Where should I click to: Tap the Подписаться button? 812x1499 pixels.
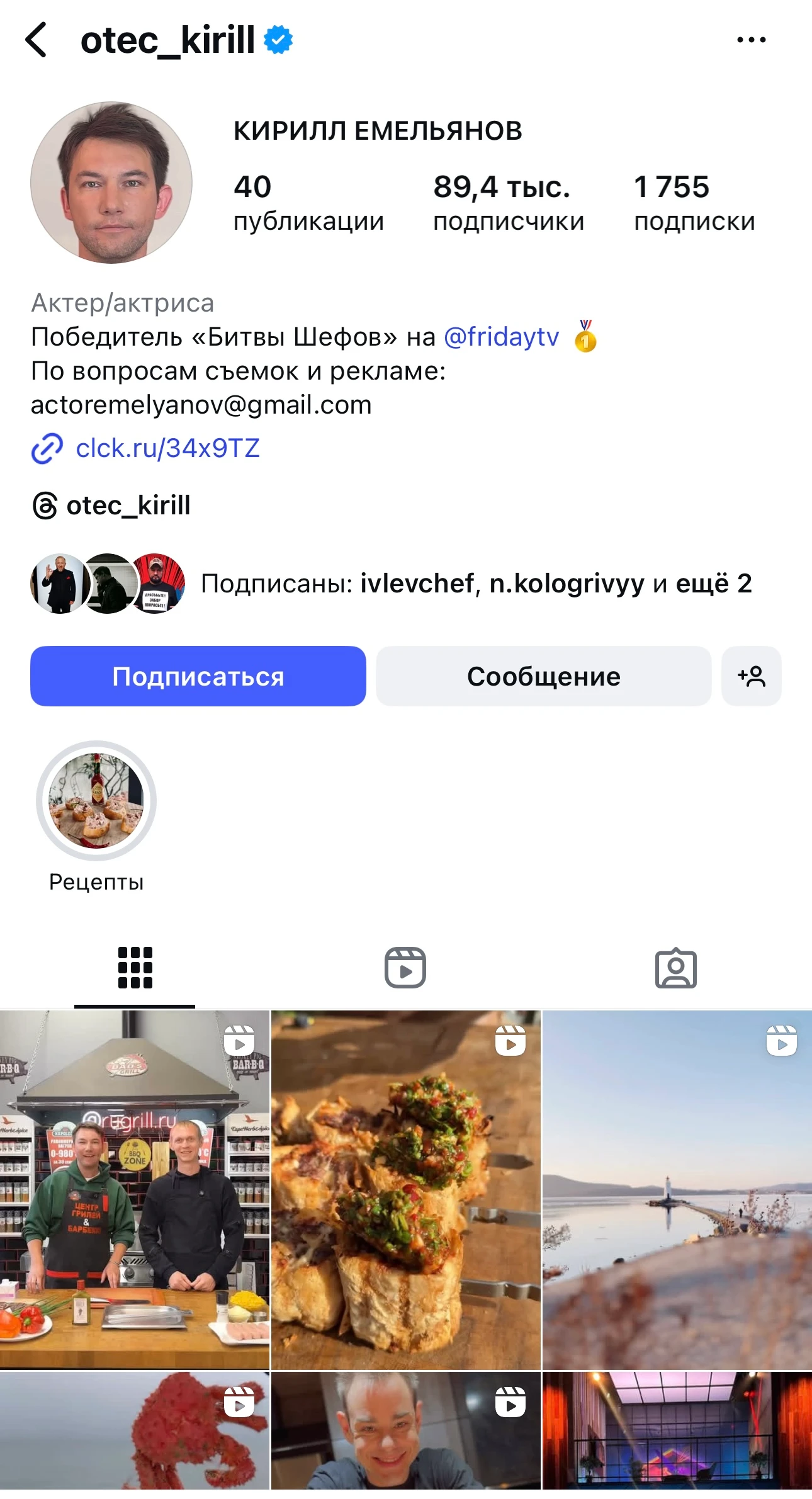198,676
